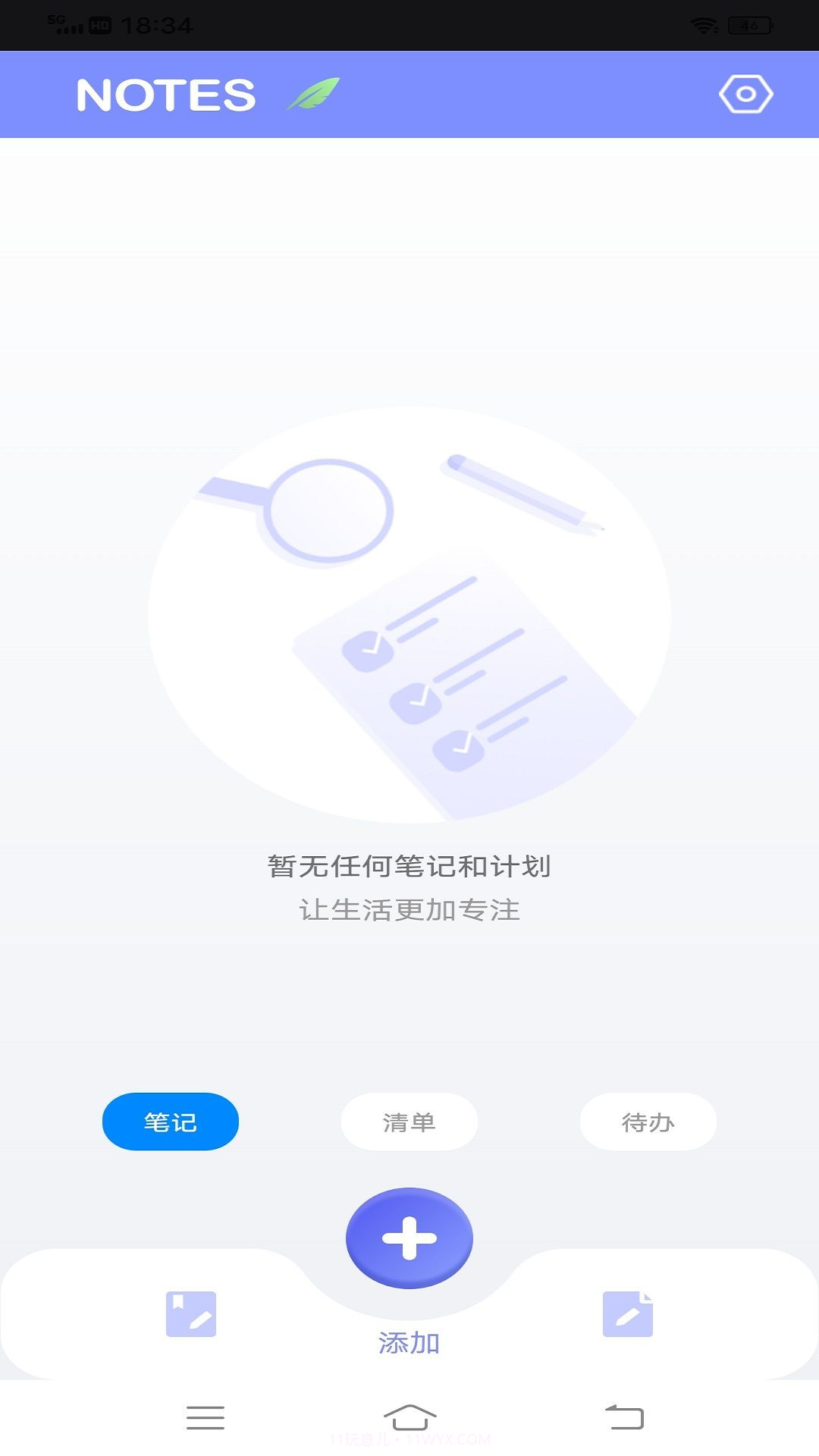Tap the NOTES title in the header
The height and width of the screenshot is (1456, 819).
coord(165,95)
